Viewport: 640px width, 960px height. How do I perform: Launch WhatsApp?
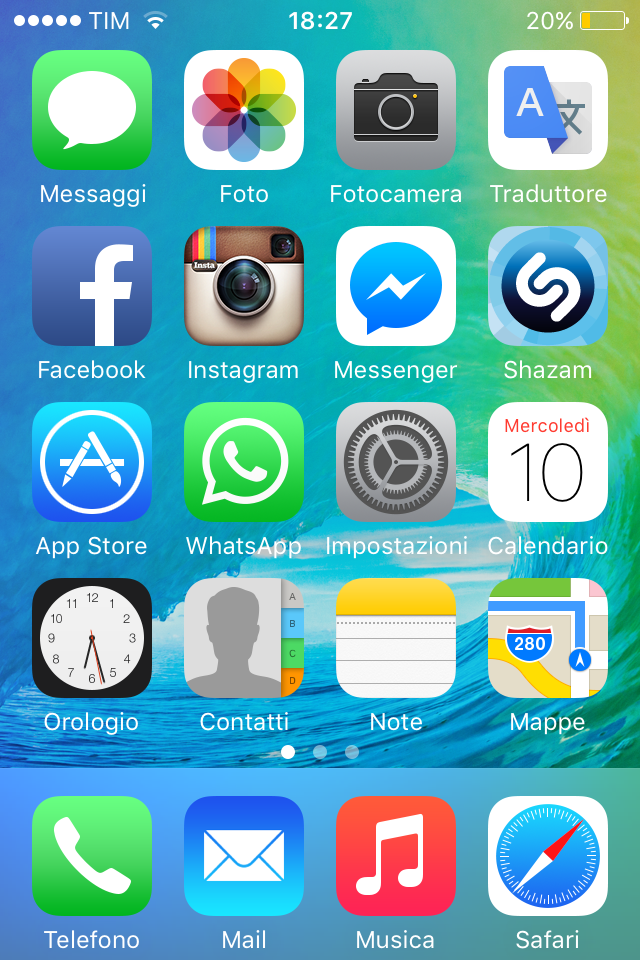(x=244, y=462)
